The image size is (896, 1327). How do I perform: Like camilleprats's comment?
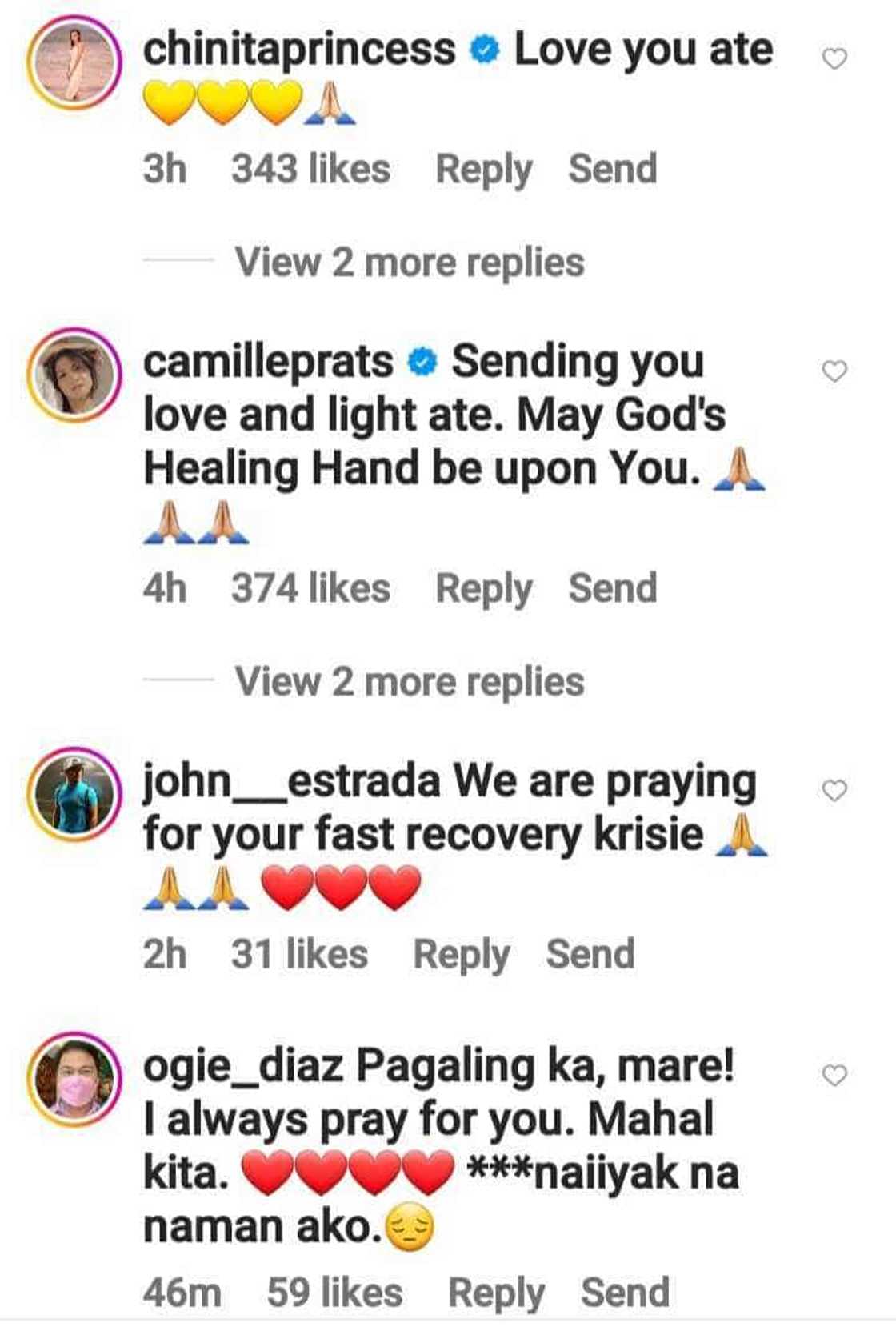tap(834, 371)
